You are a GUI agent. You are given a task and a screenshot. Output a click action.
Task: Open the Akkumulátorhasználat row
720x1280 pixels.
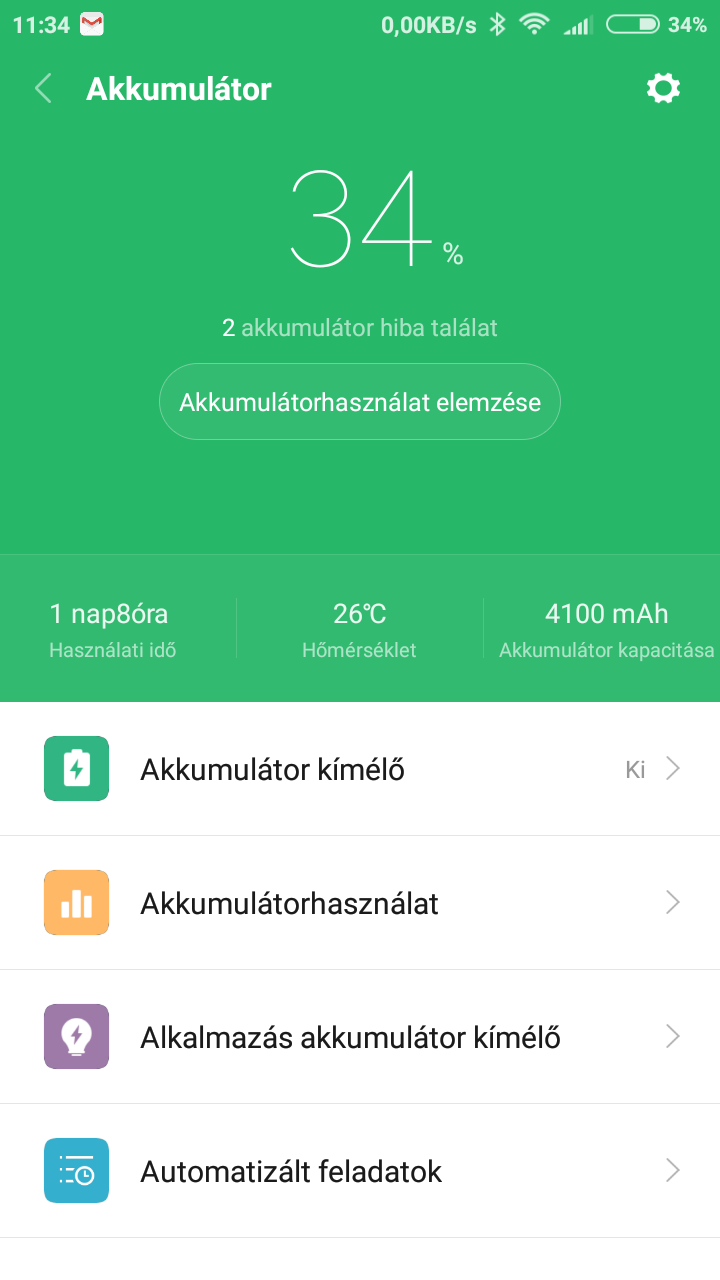tap(360, 903)
